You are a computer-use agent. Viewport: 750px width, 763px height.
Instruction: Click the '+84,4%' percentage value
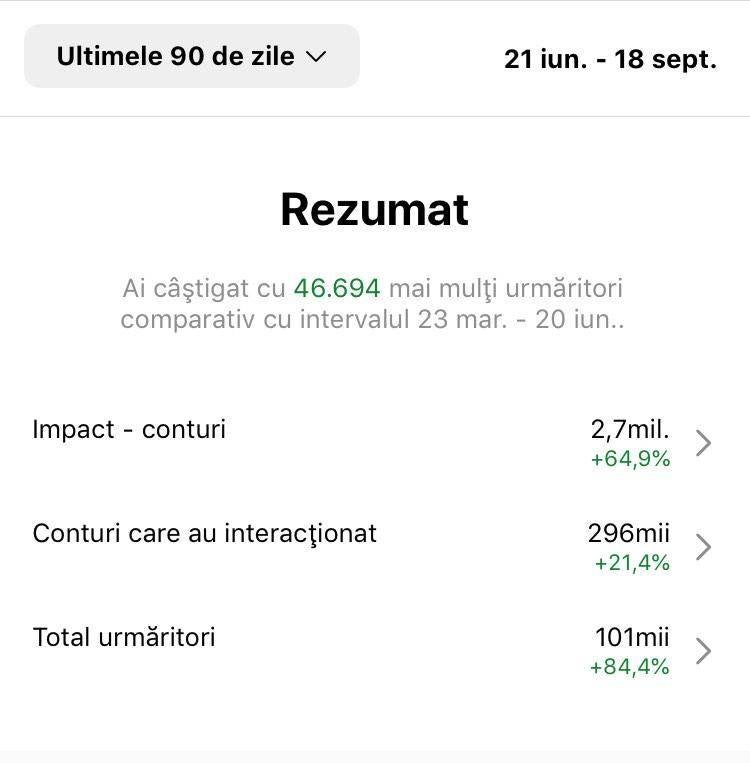coord(631,668)
